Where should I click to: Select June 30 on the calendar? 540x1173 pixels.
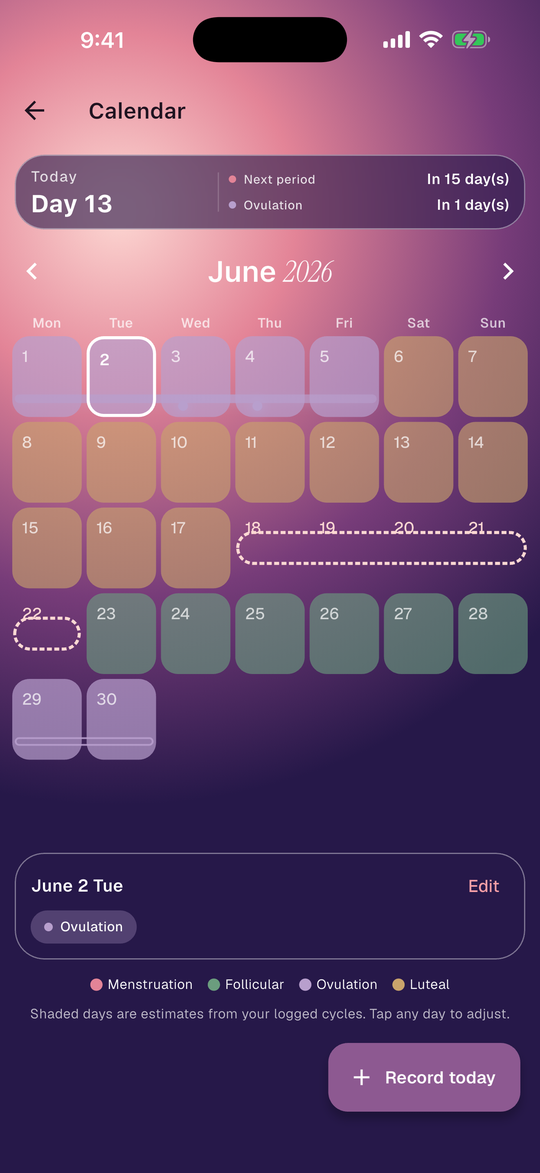coord(121,719)
